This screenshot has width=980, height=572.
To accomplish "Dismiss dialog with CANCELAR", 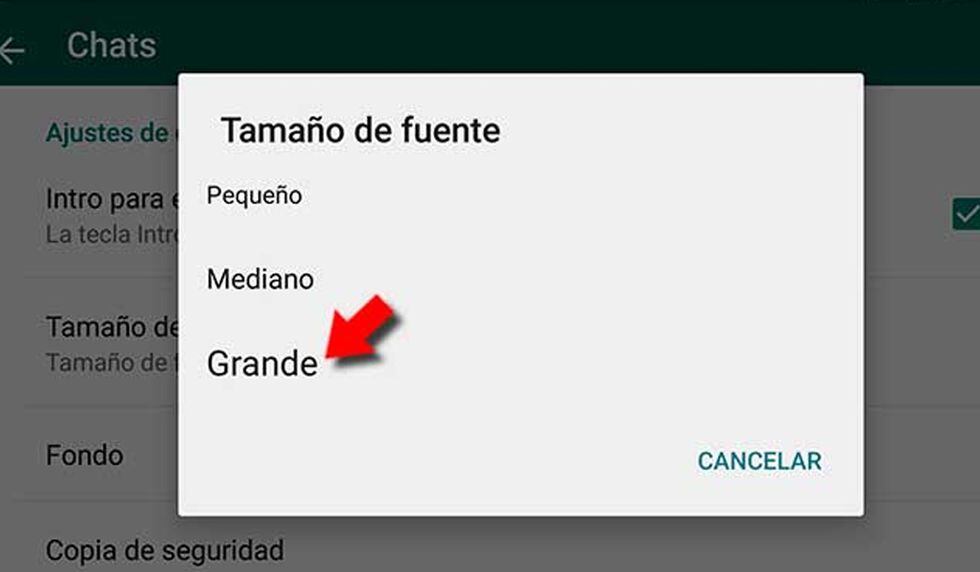I will pyautogui.click(x=759, y=461).
